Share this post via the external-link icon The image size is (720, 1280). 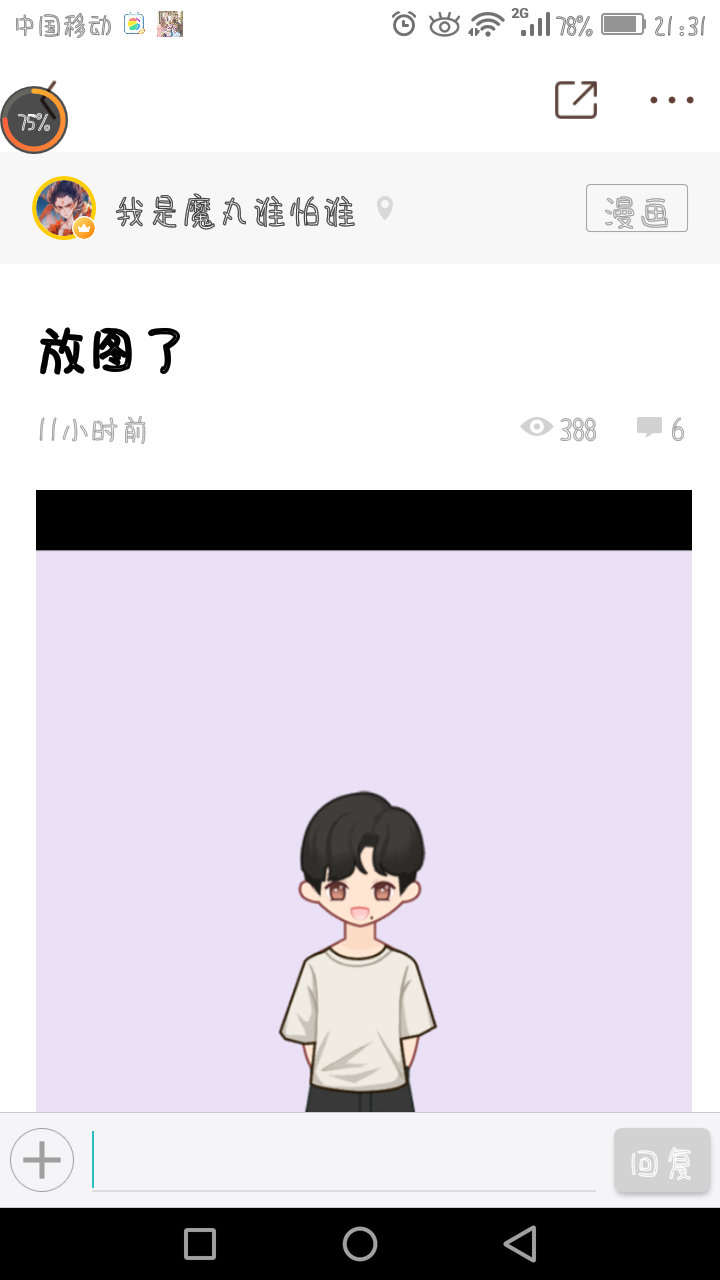click(x=576, y=99)
